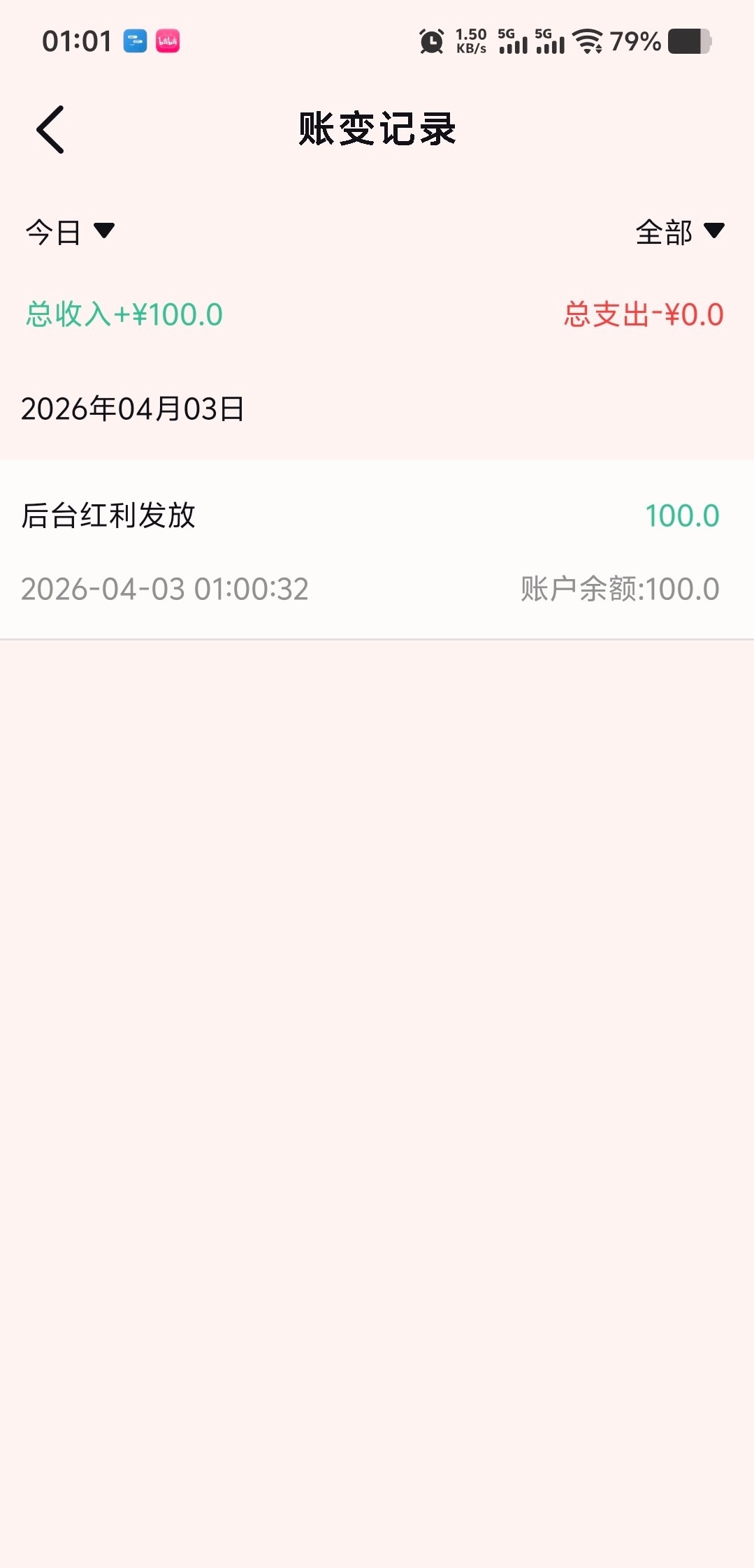Screen dimensions: 754x1568
Task: Expand the 今日 date filter dropdown
Action: (70, 232)
